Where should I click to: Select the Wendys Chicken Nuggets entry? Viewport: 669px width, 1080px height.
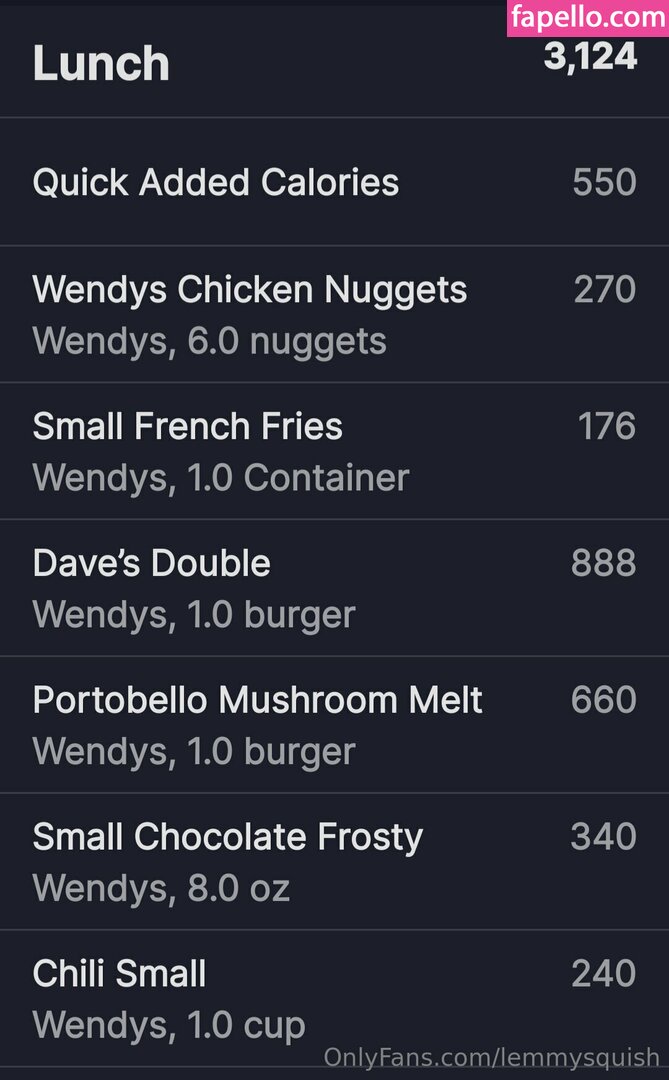coord(250,313)
